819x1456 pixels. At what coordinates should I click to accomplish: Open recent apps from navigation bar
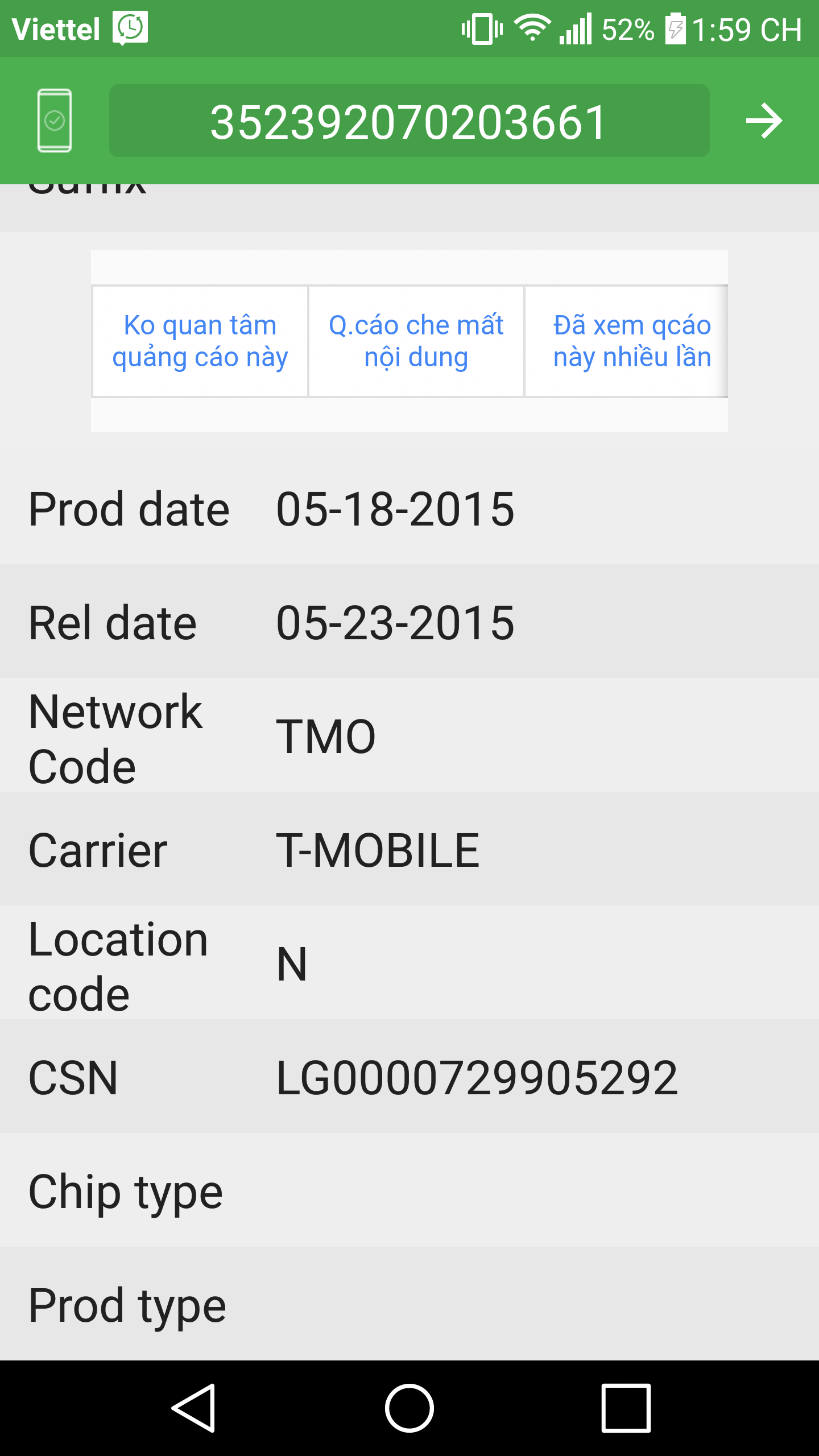(626, 1408)
